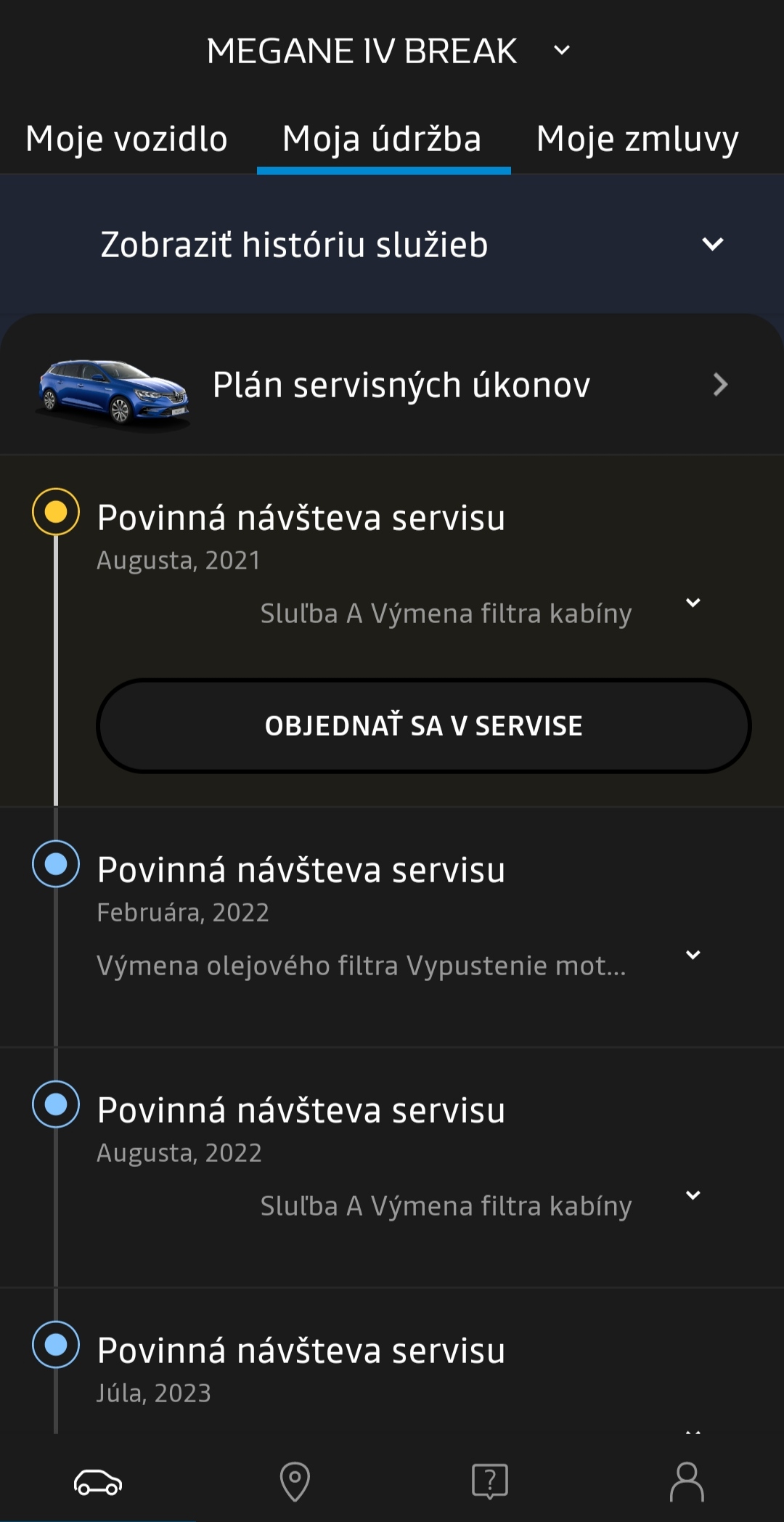The height and width of the screenshot is (1522, 784).
Task: Switch to the Moje zmluvy tab
Action: [637, 138]
